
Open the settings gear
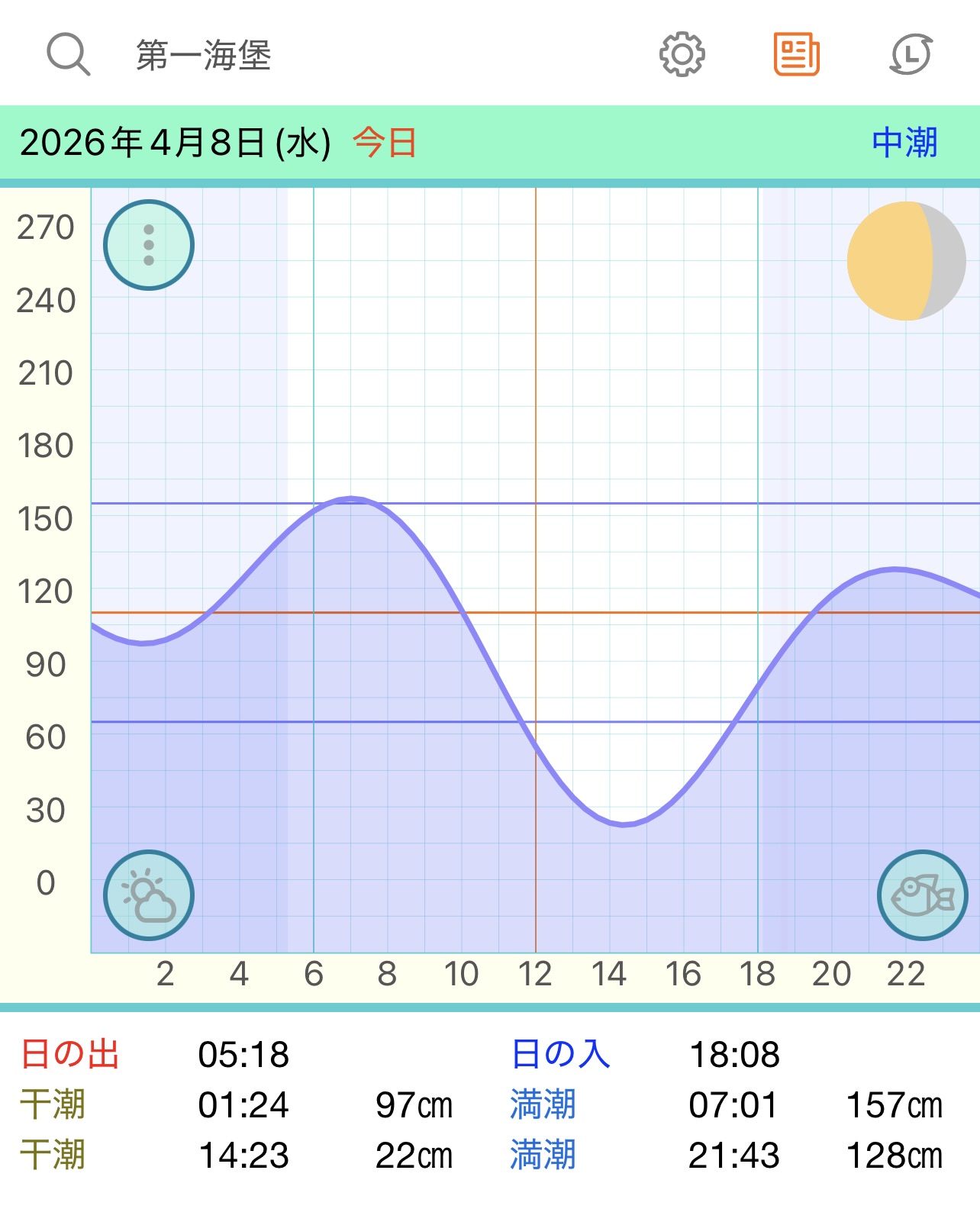coord(682,54)
